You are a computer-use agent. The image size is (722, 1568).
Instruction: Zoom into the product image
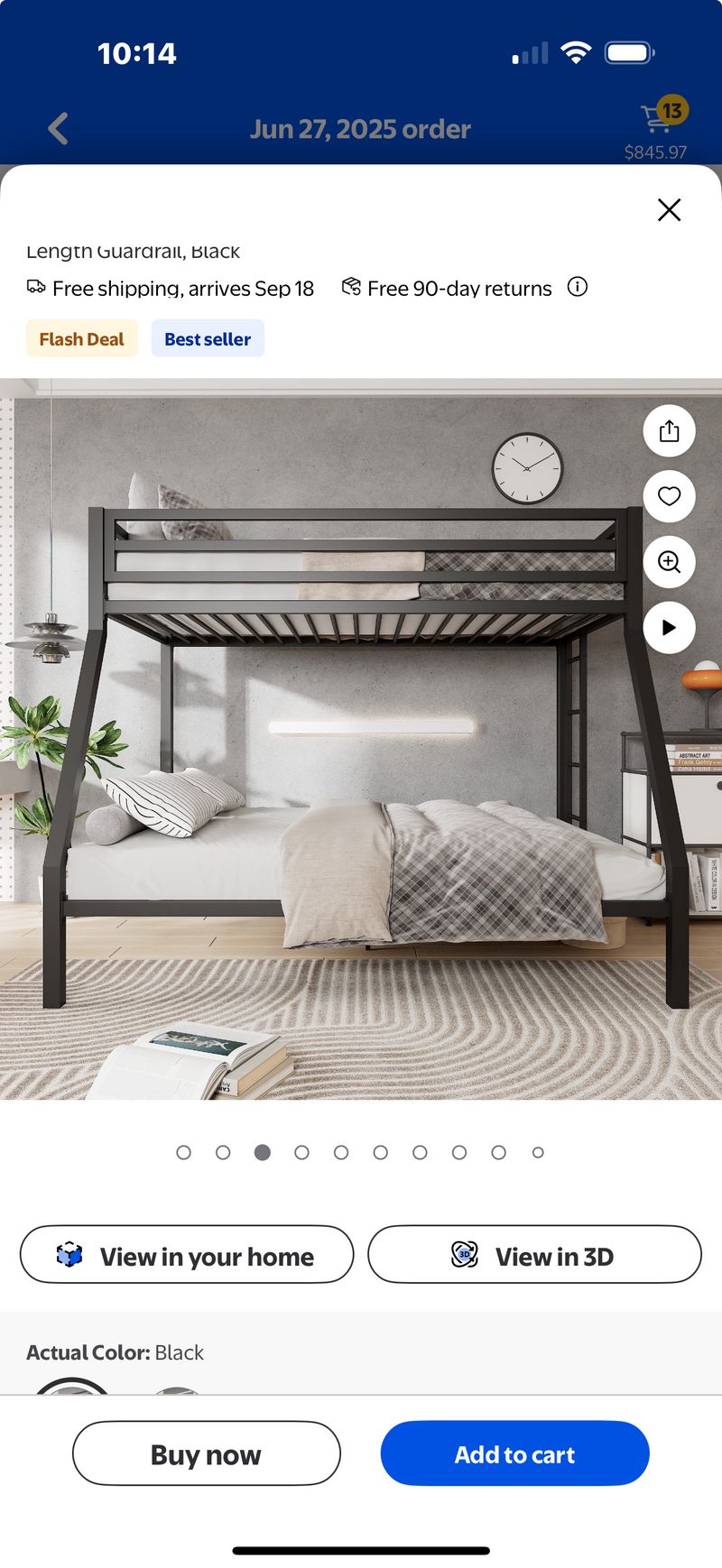click(x=669, y=562)
